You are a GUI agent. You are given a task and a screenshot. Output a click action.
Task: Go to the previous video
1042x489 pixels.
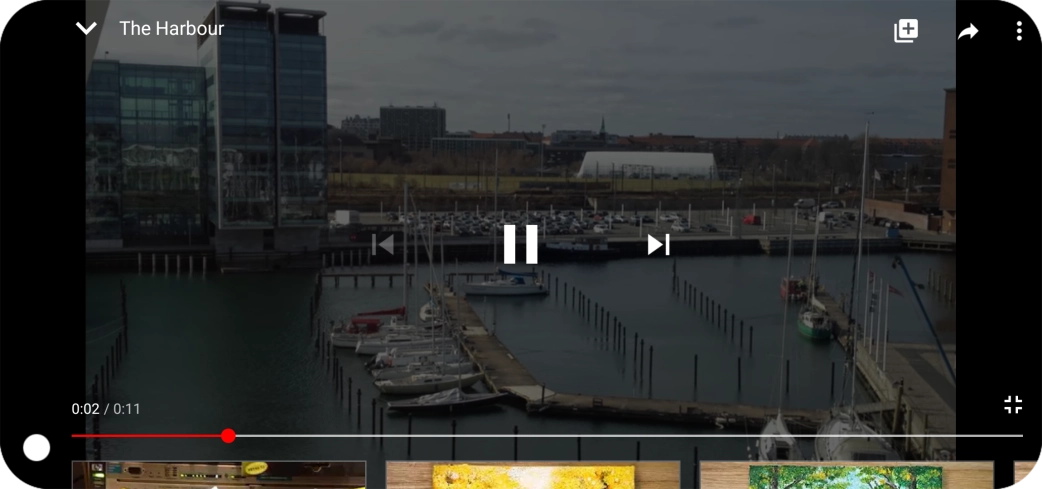coord(383,244)
